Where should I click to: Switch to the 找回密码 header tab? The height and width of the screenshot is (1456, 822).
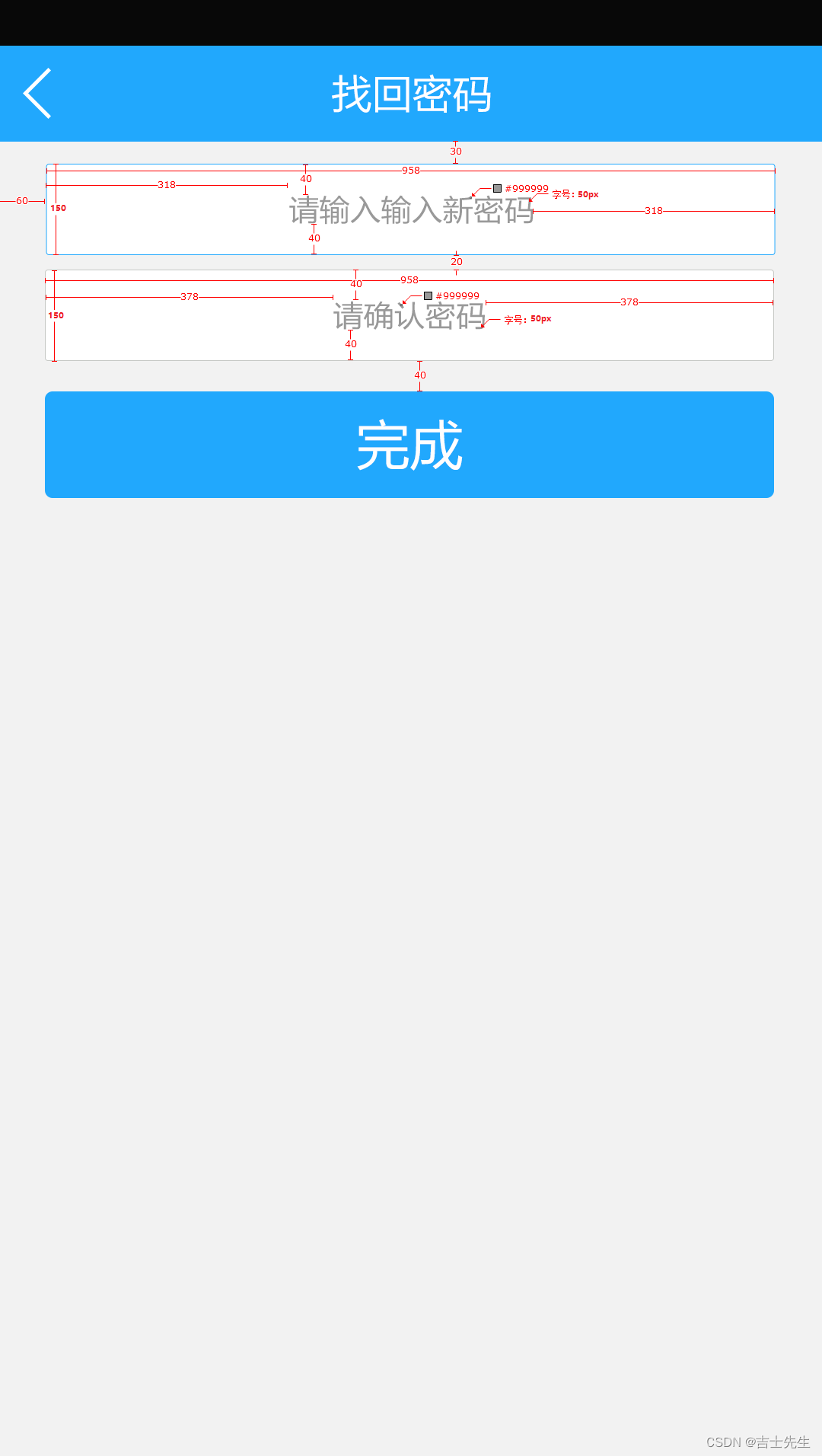pos(411,93)
